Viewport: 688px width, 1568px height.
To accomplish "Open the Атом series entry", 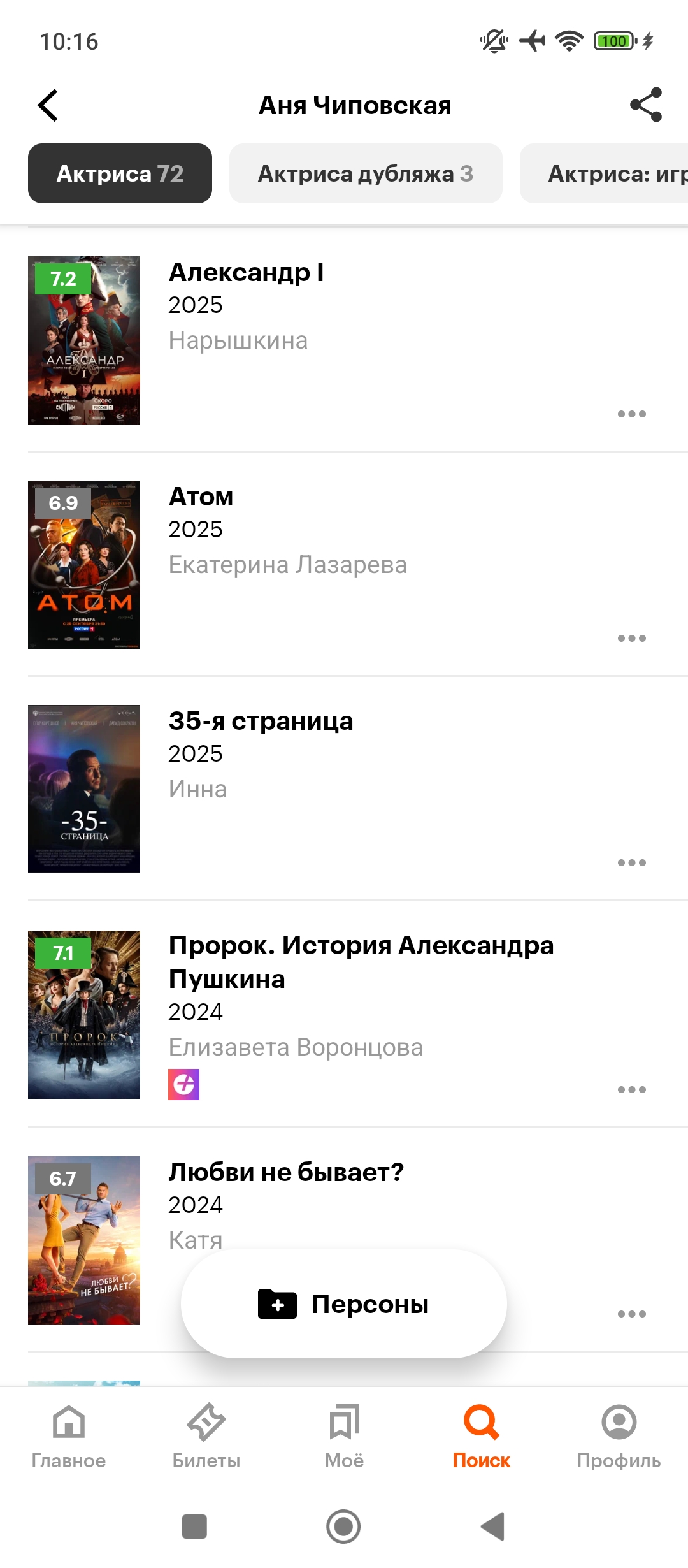I will coord(201,497).
